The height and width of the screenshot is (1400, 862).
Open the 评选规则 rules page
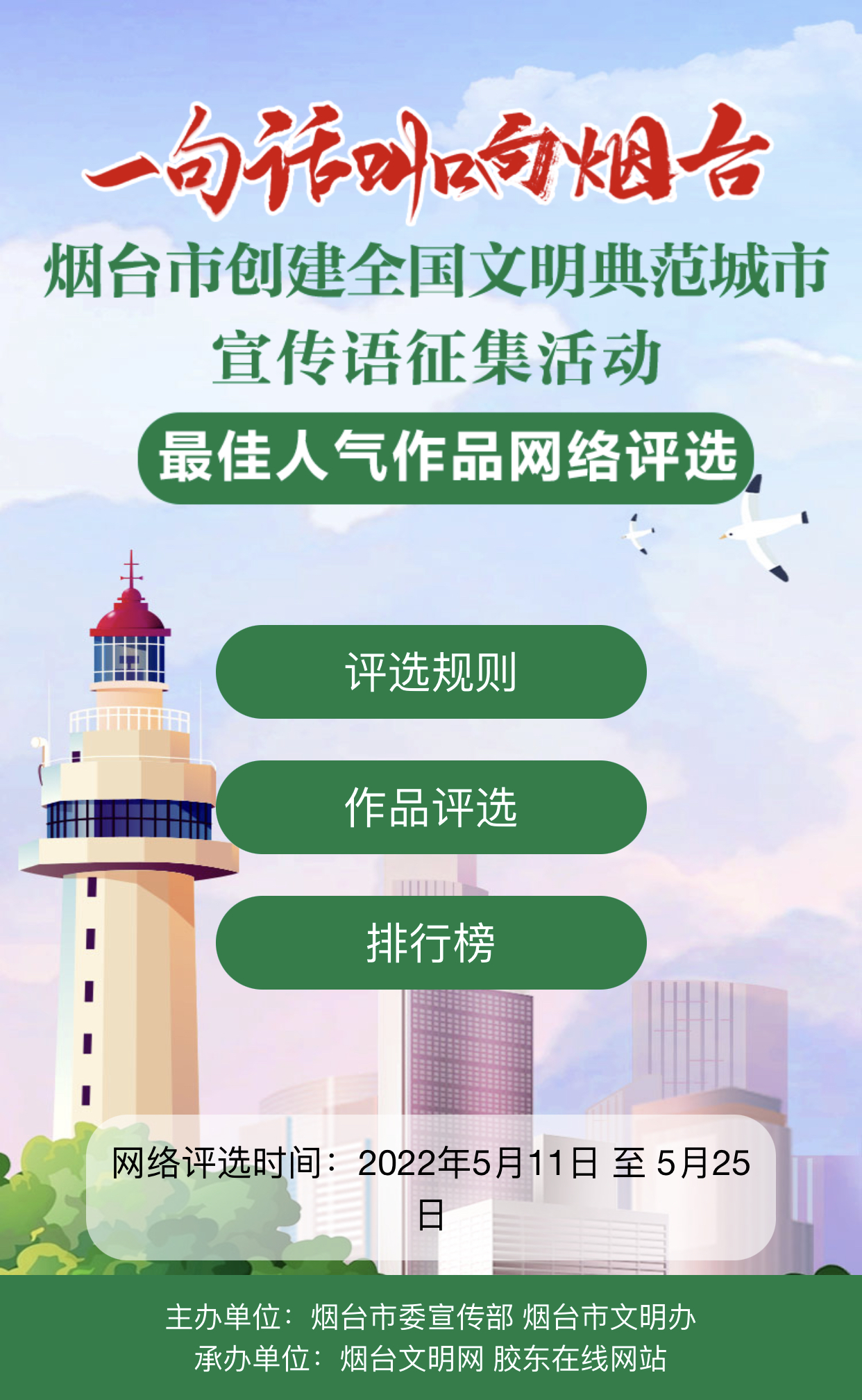point(431,672)
